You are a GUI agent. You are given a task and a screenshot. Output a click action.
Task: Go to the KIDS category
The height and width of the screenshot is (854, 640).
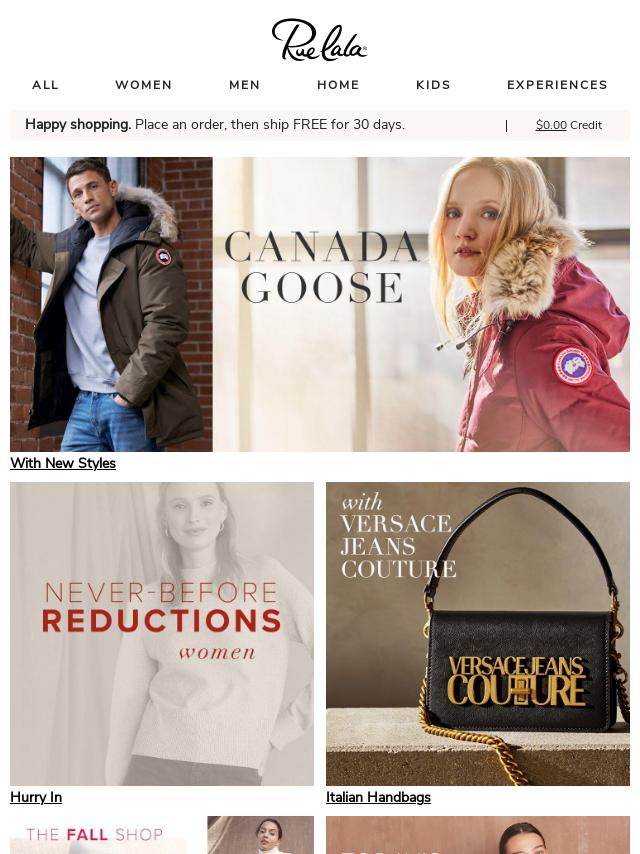coord(433,85)
